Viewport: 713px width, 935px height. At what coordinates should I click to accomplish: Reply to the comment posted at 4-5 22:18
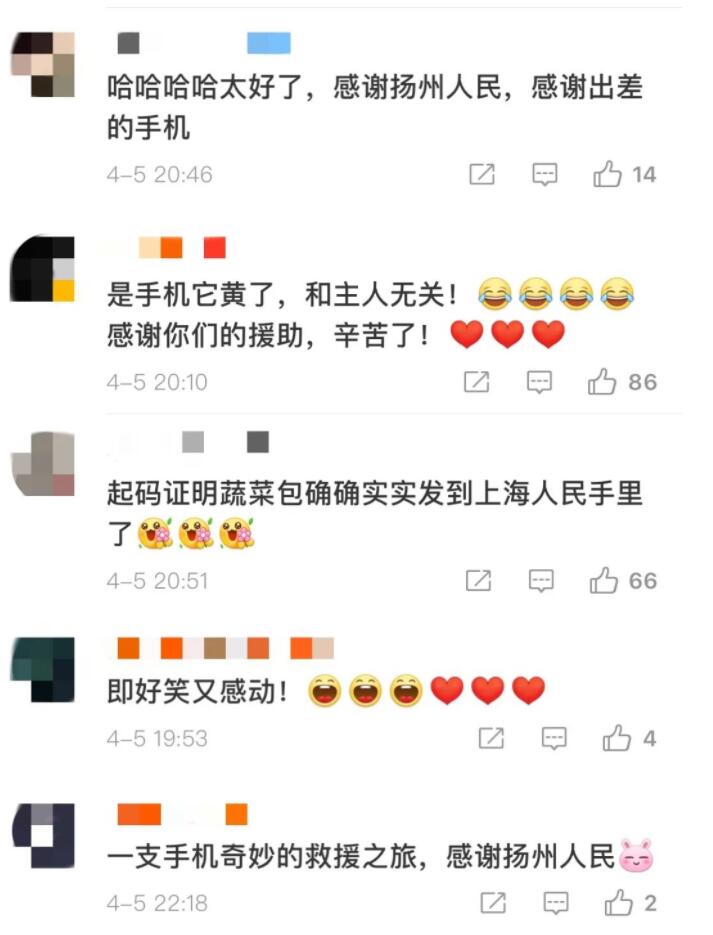pos(556,904)
